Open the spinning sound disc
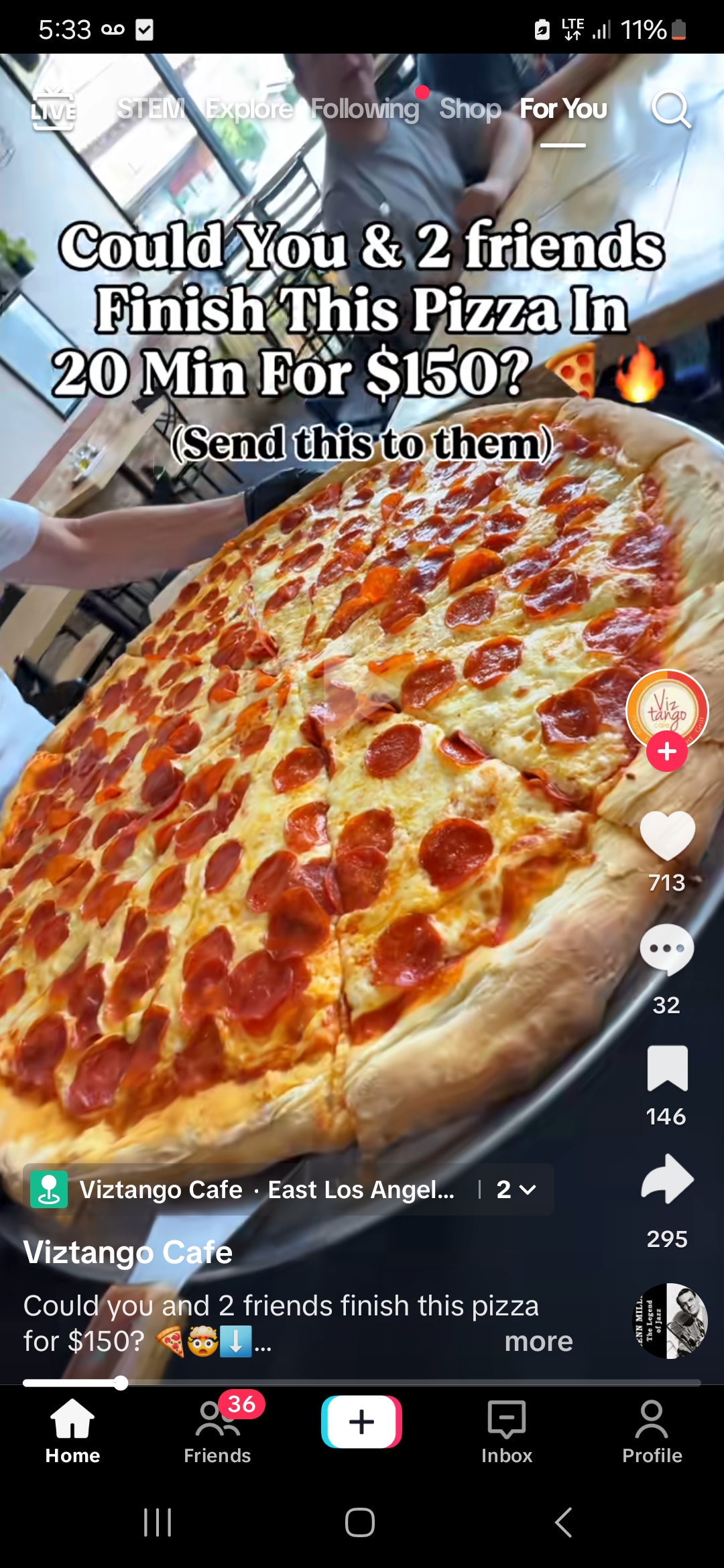This screenshot has height=1568, width=724. pyautogui.click(x=671, y=1321)
